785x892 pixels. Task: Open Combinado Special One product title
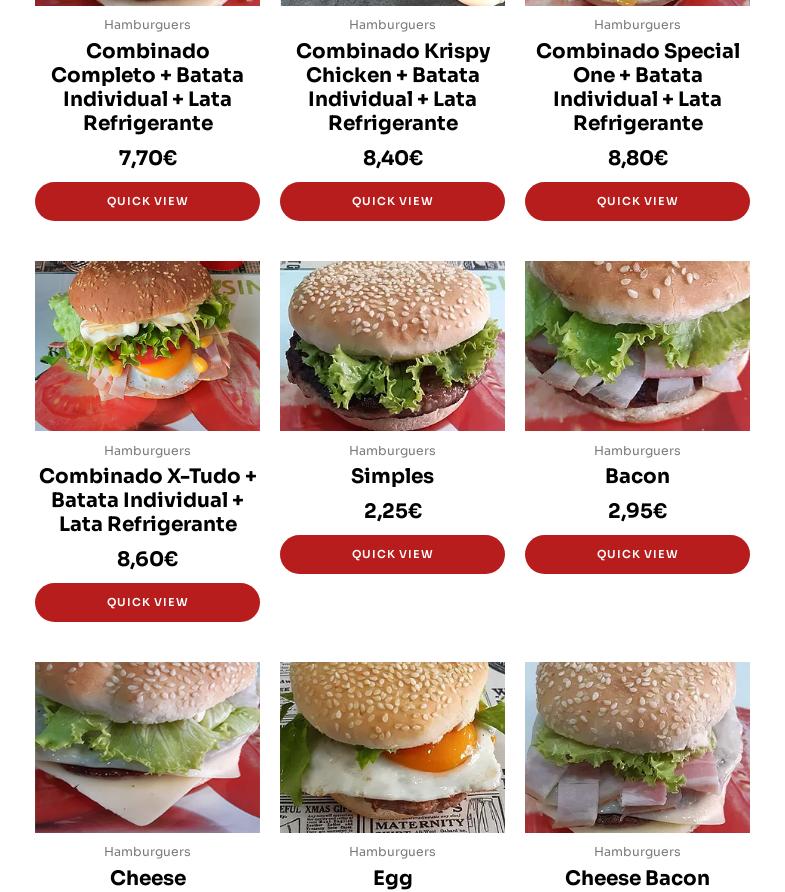click(637, 87)
